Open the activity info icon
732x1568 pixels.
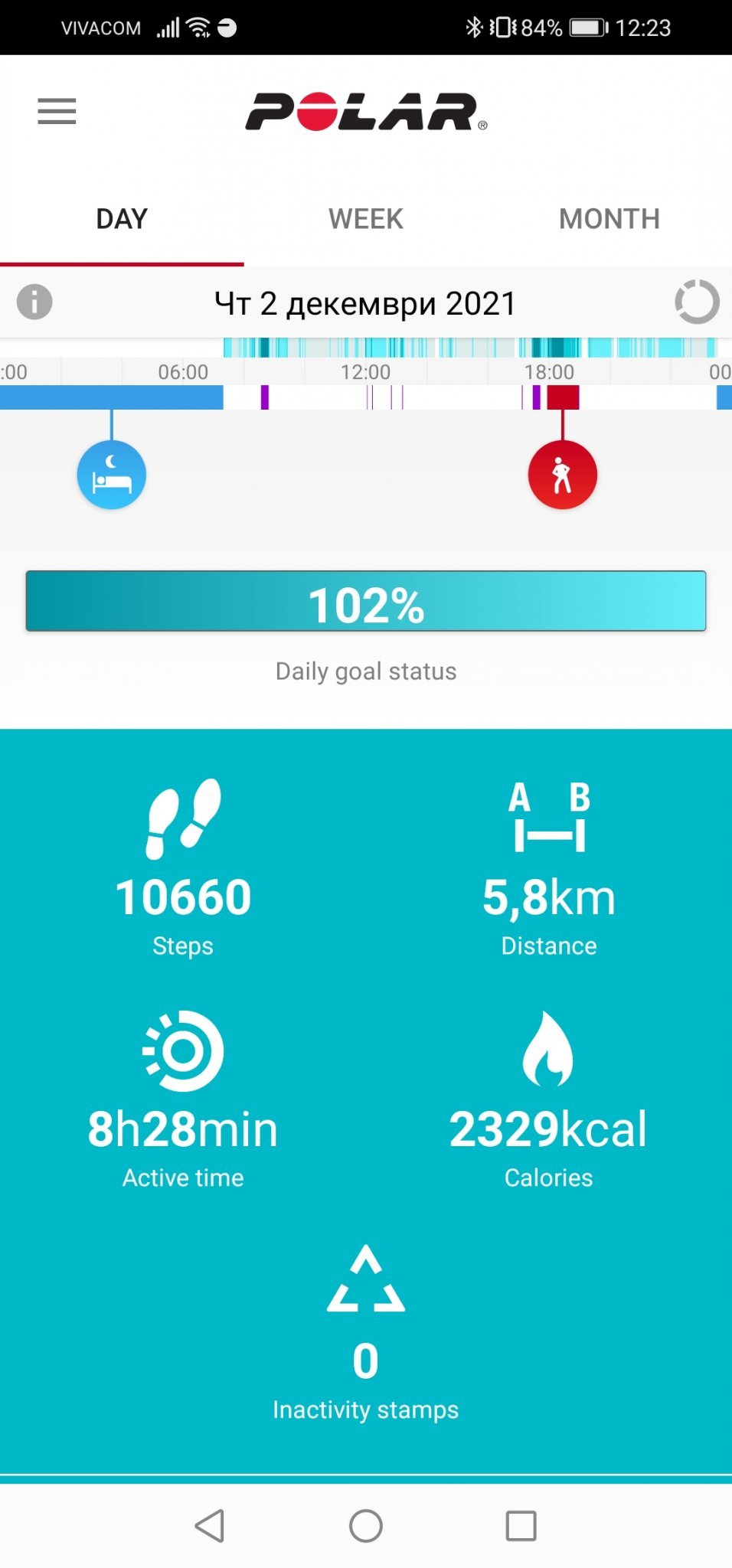(34, 302)
